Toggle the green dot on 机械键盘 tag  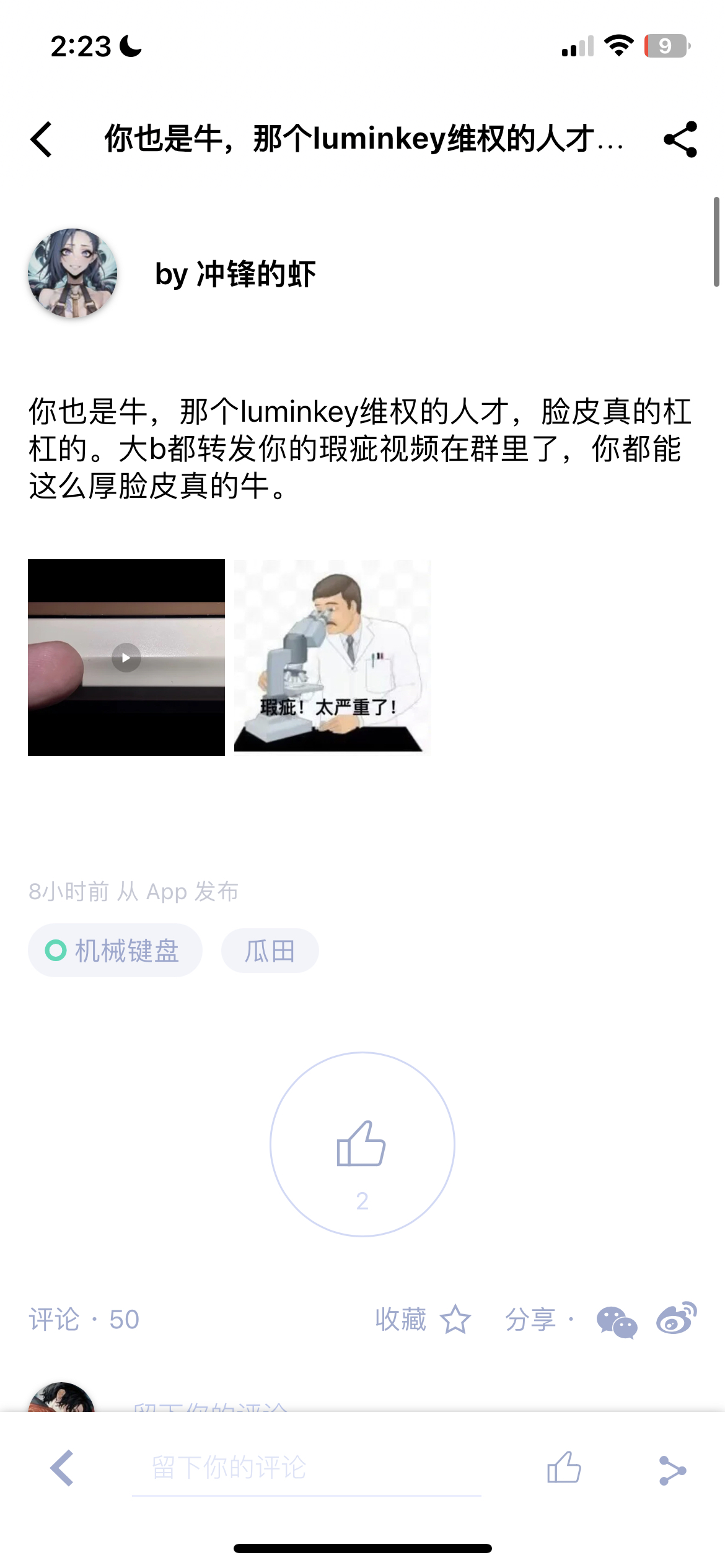coord(56,949)
